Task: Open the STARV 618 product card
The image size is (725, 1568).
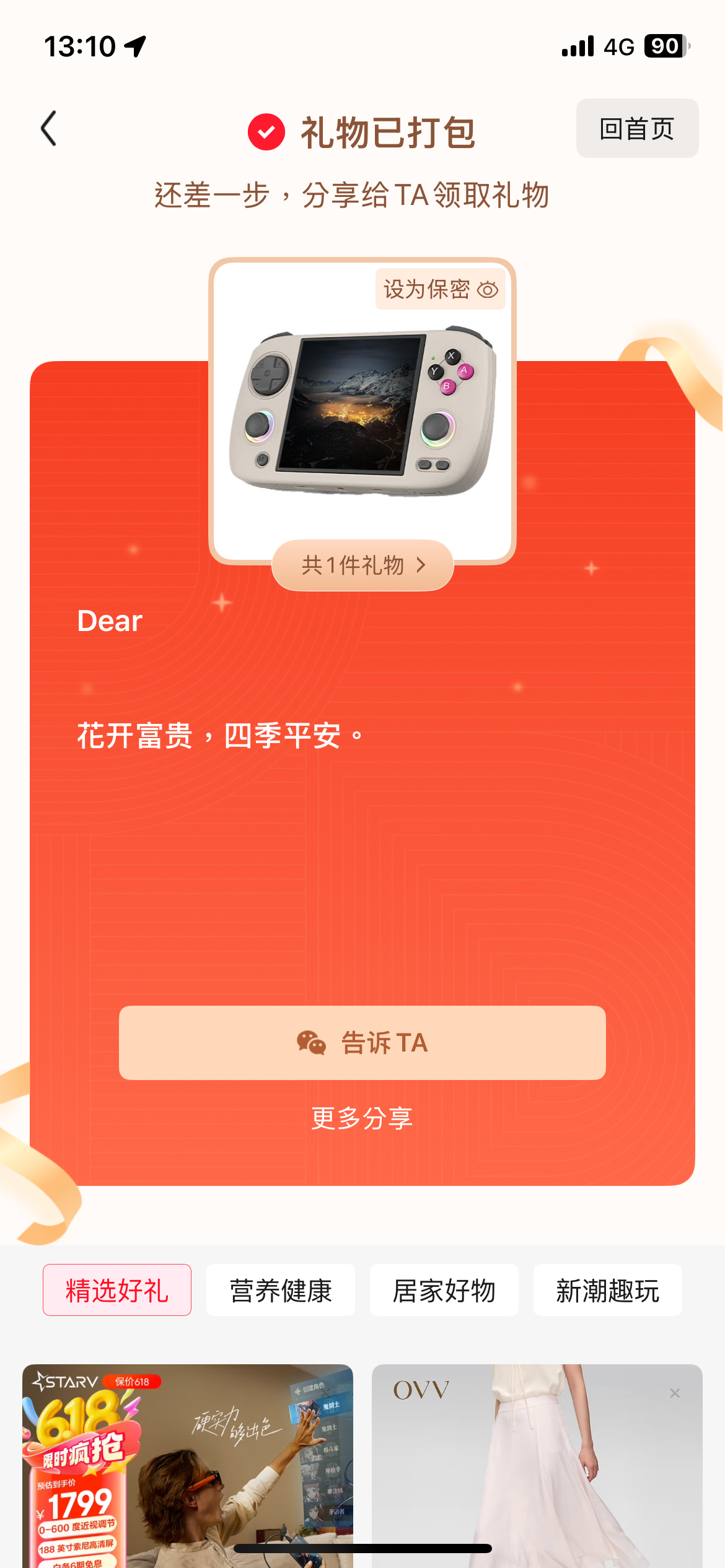Action: pyautogui.click(x=188, y=1468)
